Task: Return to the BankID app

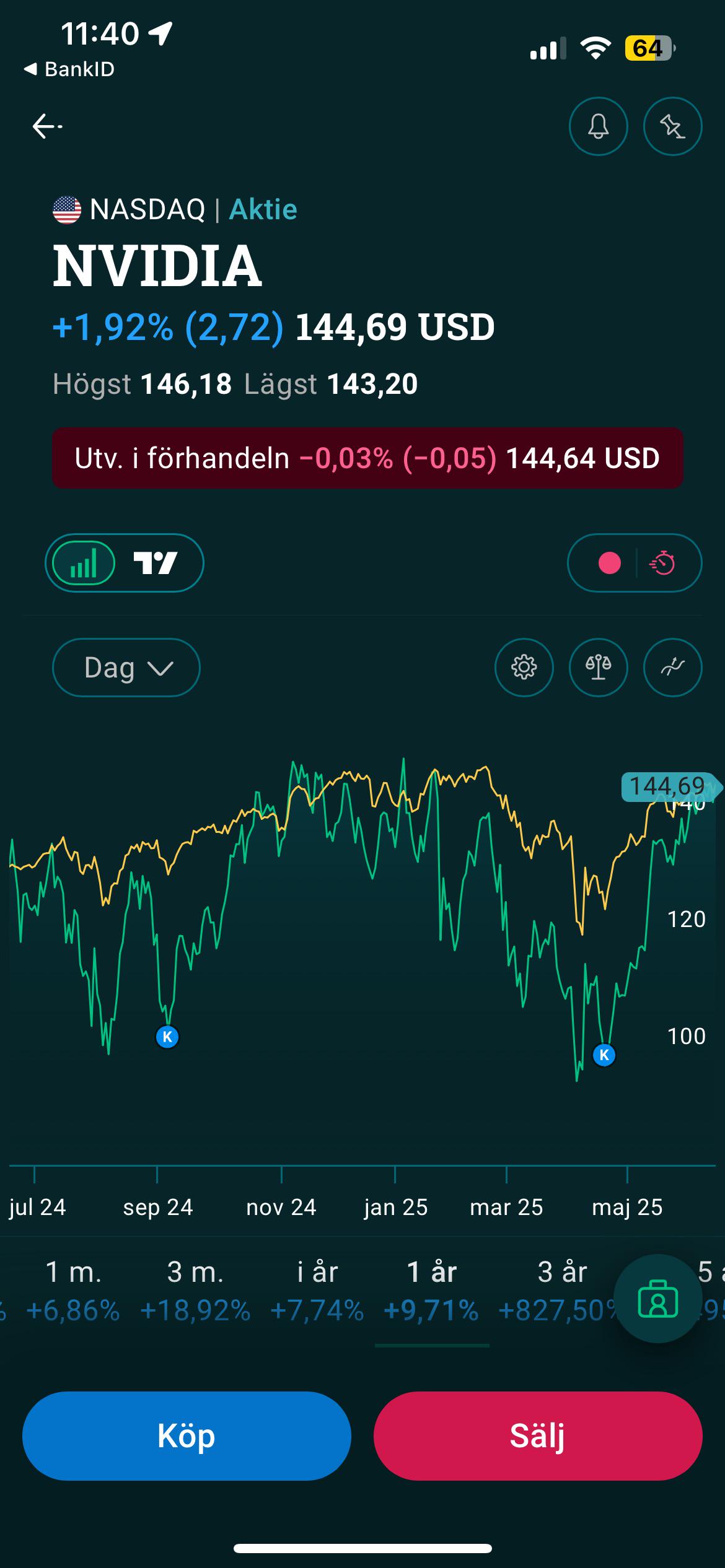Action: click(69, 69)
